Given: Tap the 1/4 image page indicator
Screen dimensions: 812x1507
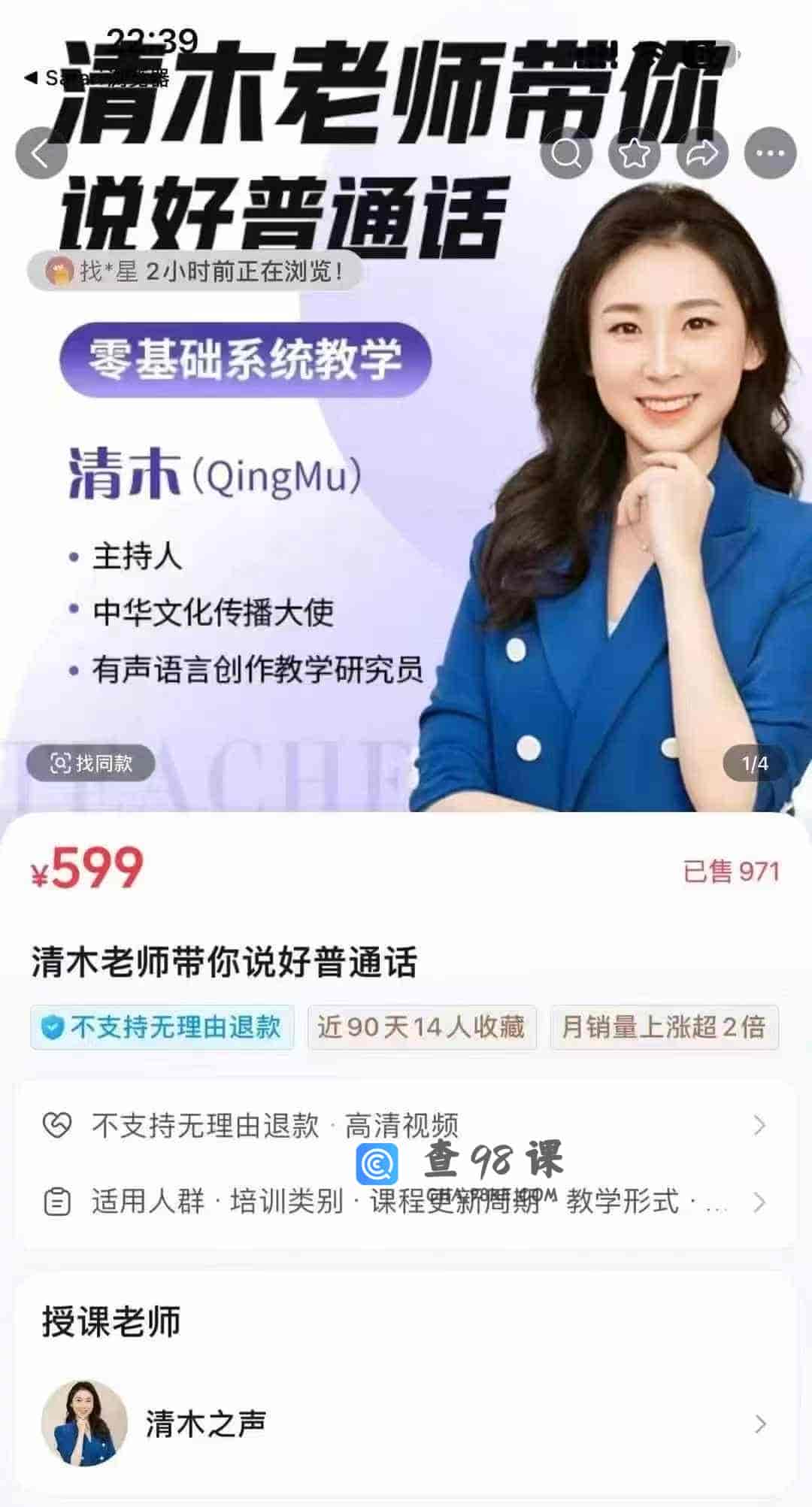Looking at the screenshot, I should coord(754,763).
